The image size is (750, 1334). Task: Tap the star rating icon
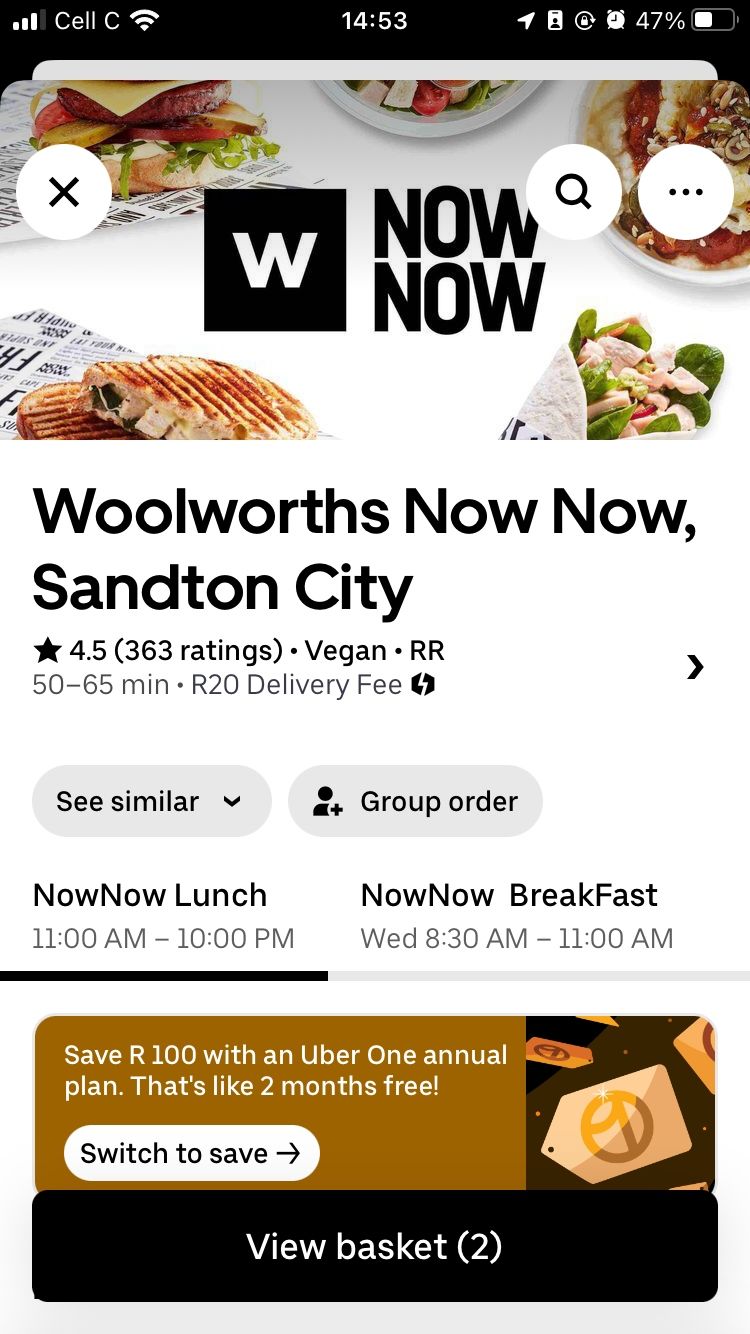[46, 649]
